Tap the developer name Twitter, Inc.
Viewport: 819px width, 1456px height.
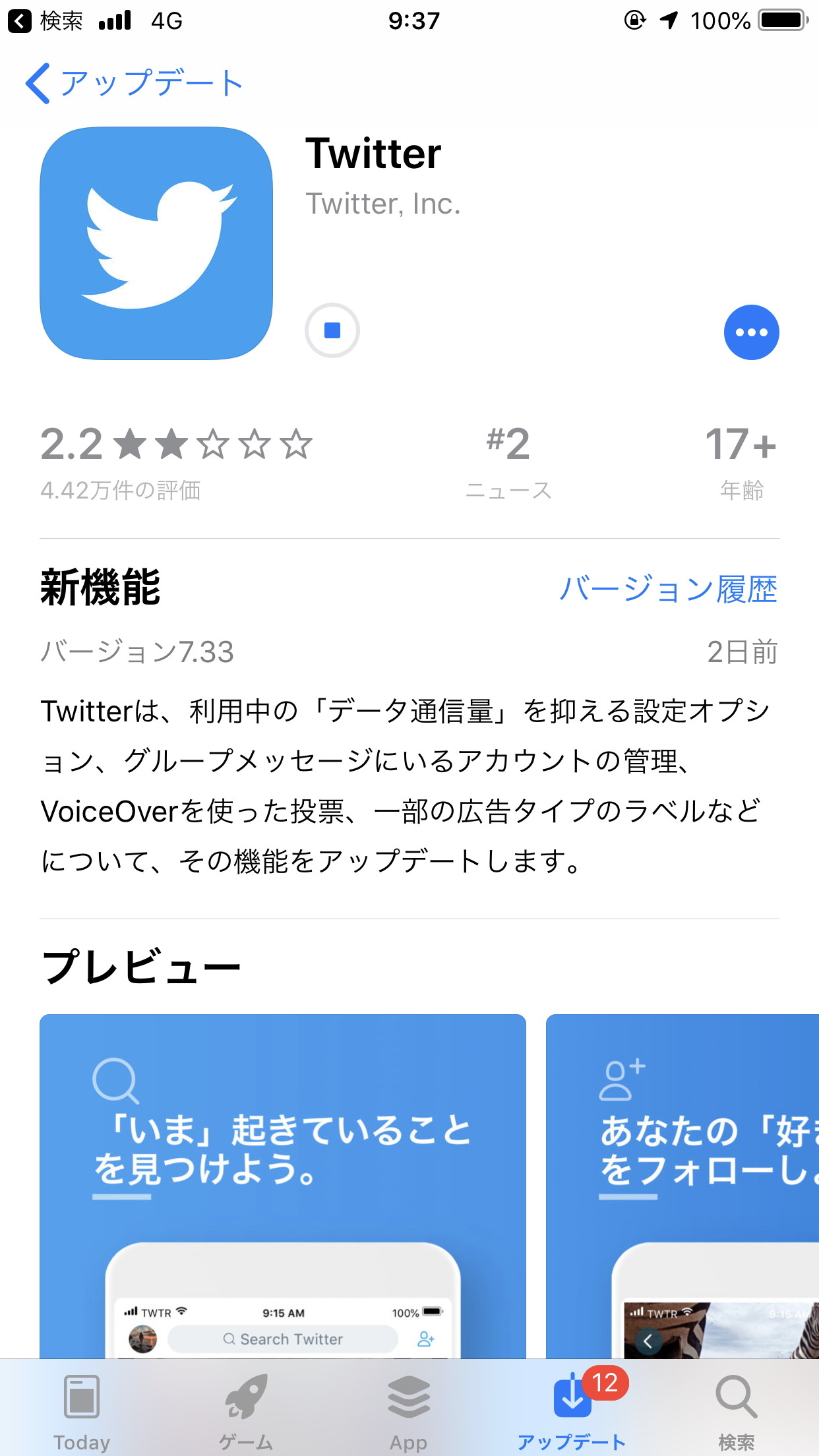coord(384,205)
